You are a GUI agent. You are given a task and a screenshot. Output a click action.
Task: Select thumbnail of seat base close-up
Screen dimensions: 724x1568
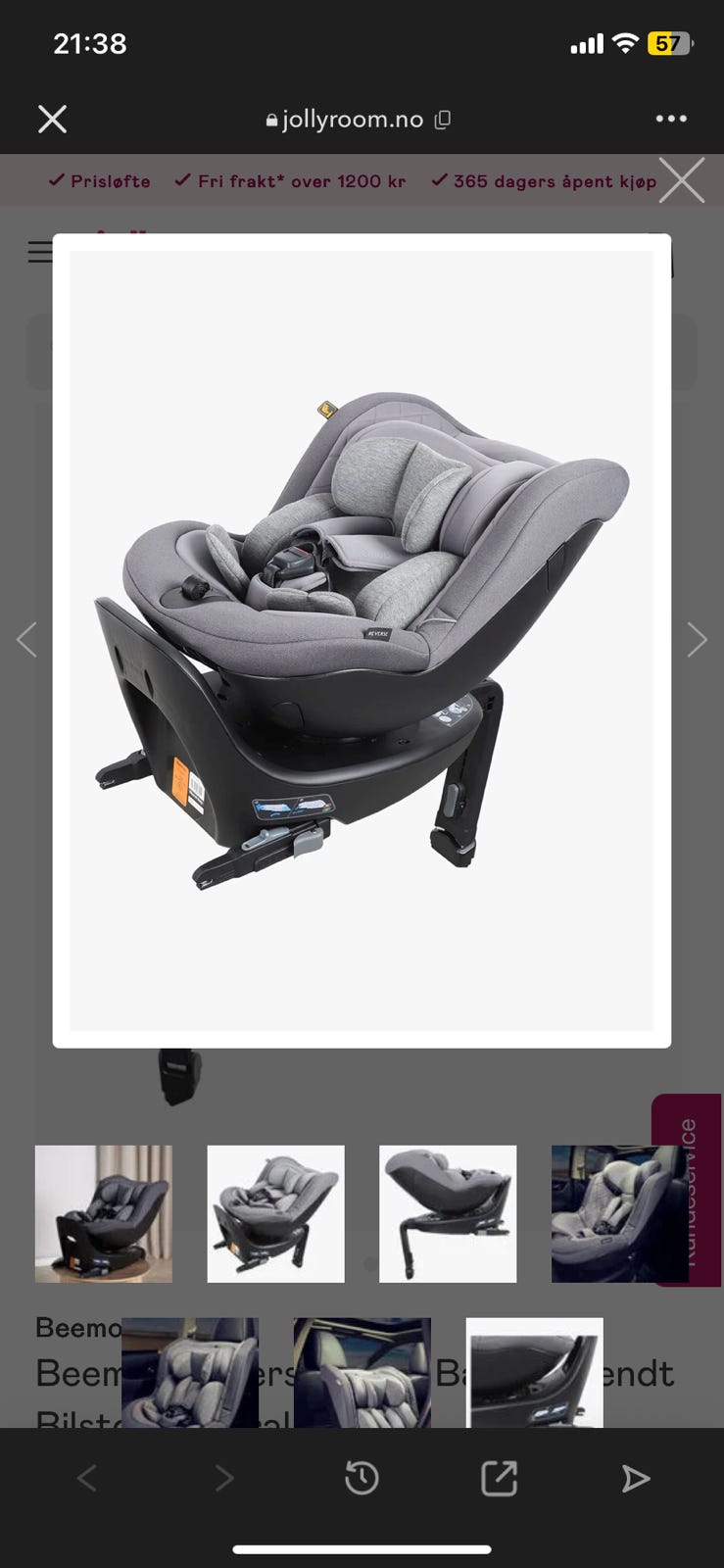(x=535, y=1373)
